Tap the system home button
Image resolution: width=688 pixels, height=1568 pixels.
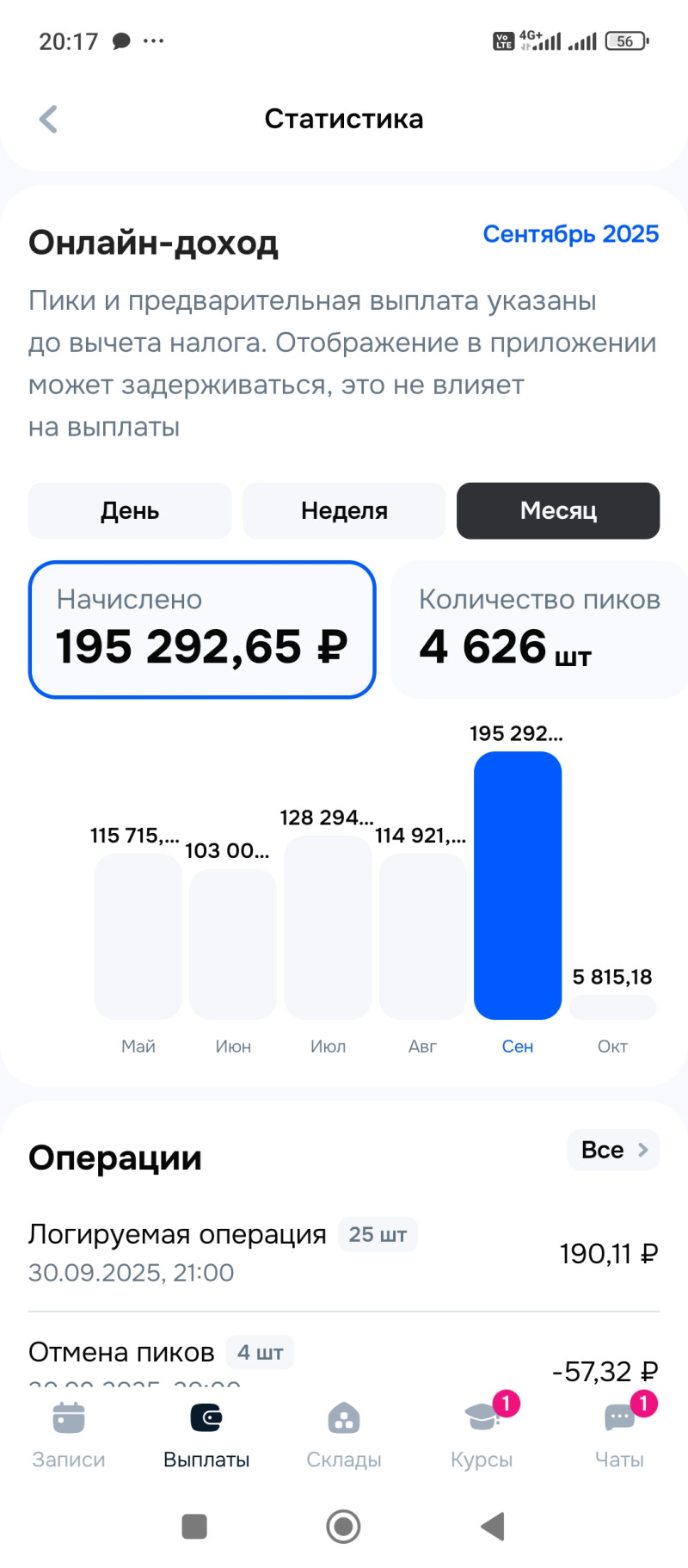(x=343, y=1527)
